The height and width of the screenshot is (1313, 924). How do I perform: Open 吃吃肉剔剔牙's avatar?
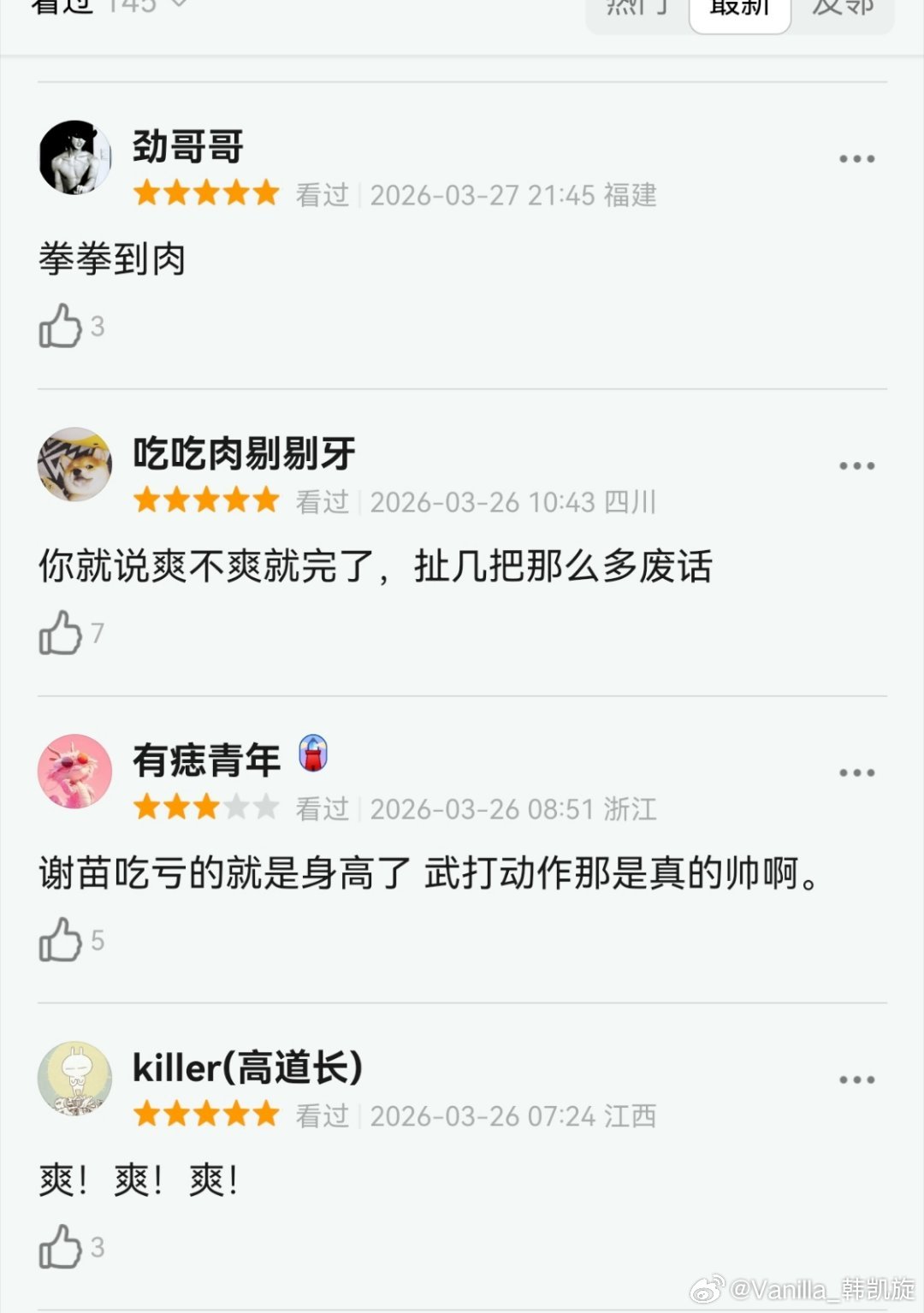75,466
